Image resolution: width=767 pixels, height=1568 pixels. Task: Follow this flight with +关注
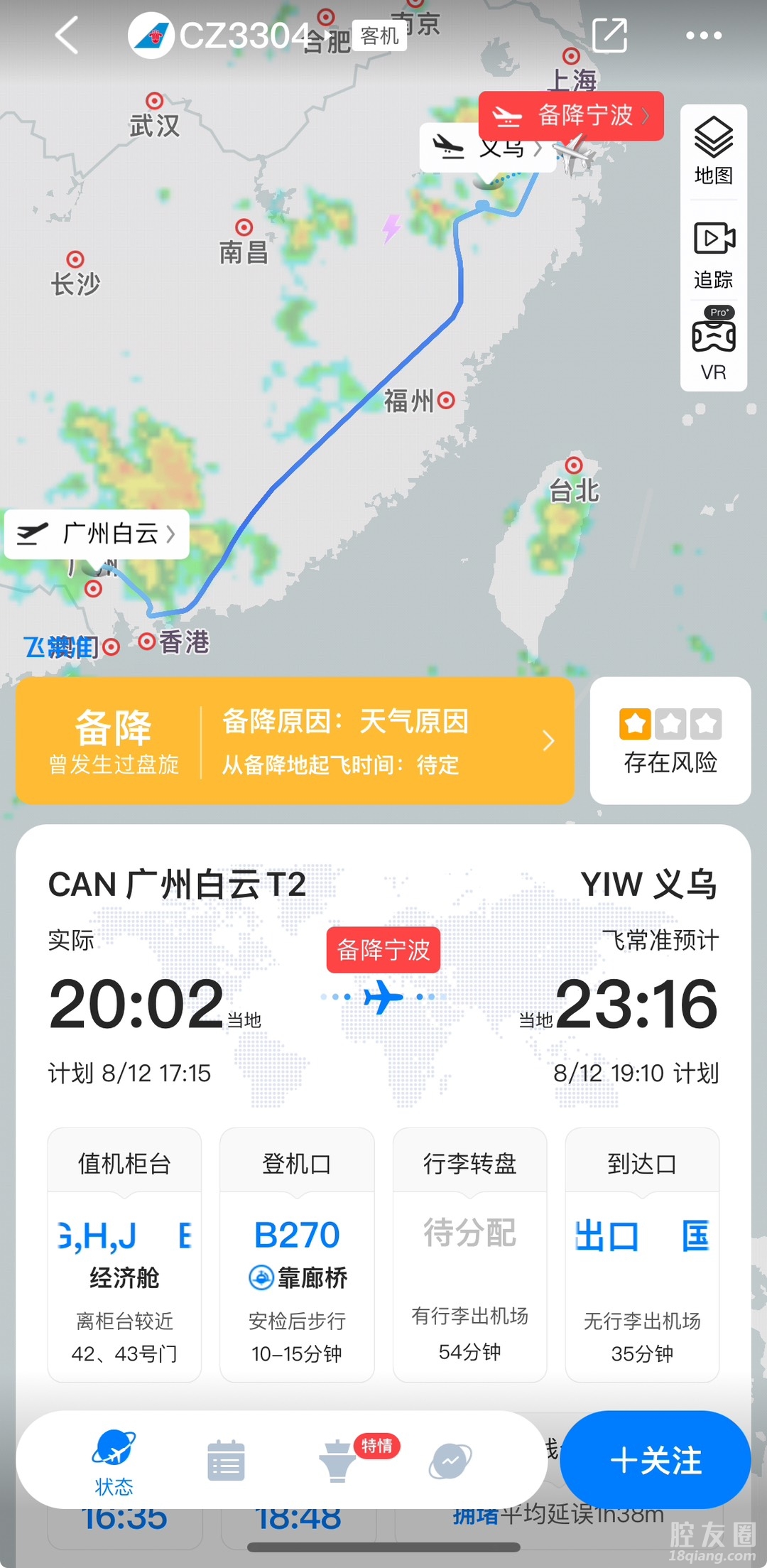(x=655, y=1461)
